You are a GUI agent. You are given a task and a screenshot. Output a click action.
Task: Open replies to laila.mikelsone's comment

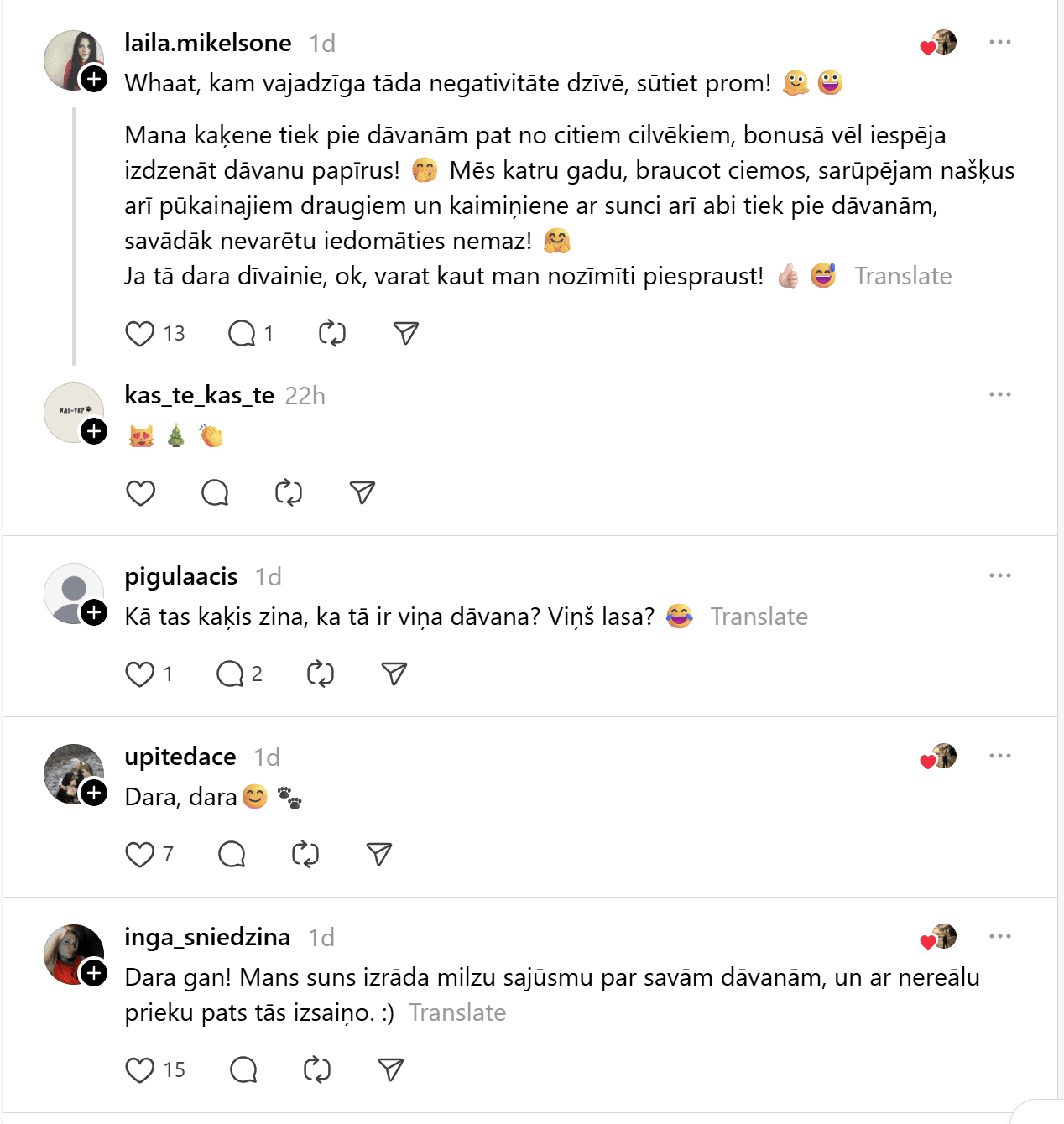(x=242, y=334)
